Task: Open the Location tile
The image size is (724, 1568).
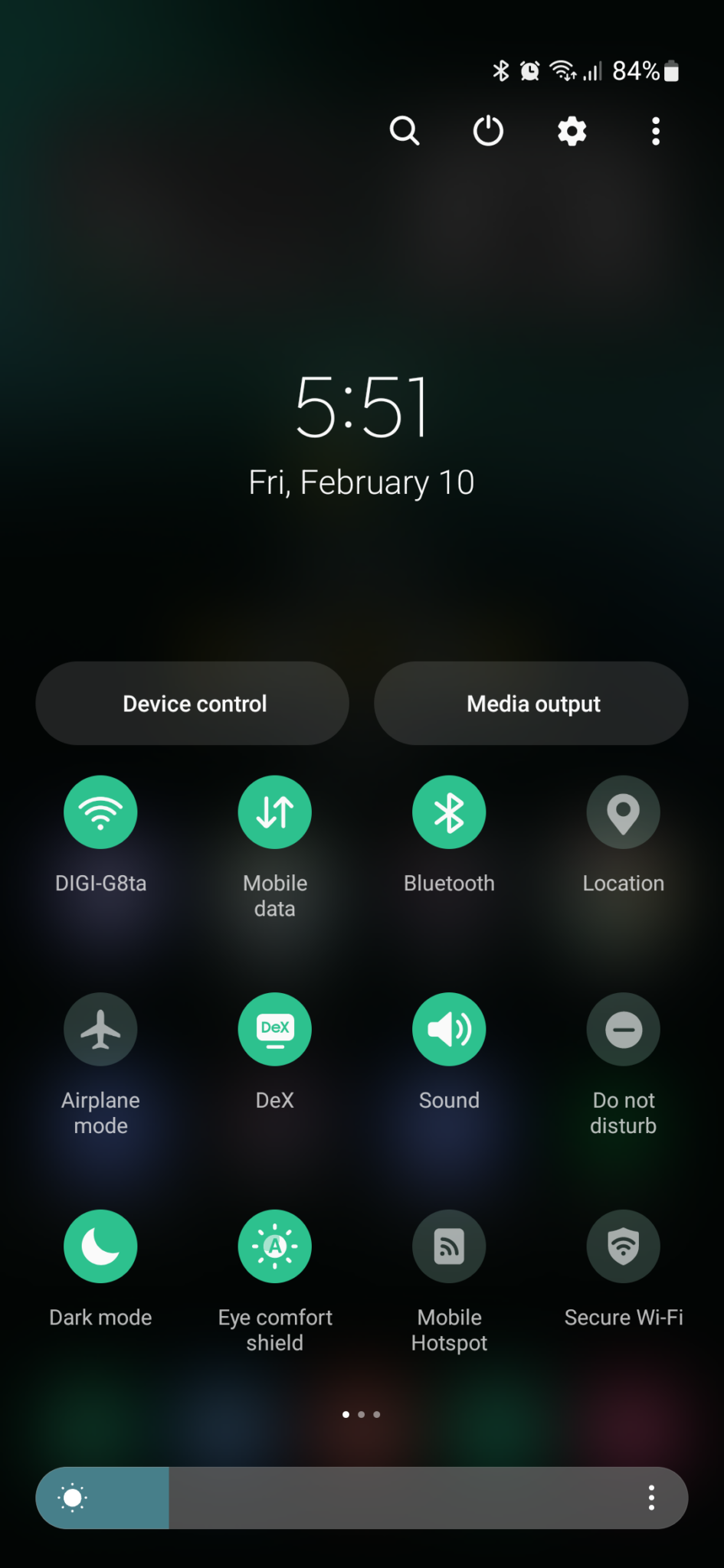Action: click(x=623, y=812)
